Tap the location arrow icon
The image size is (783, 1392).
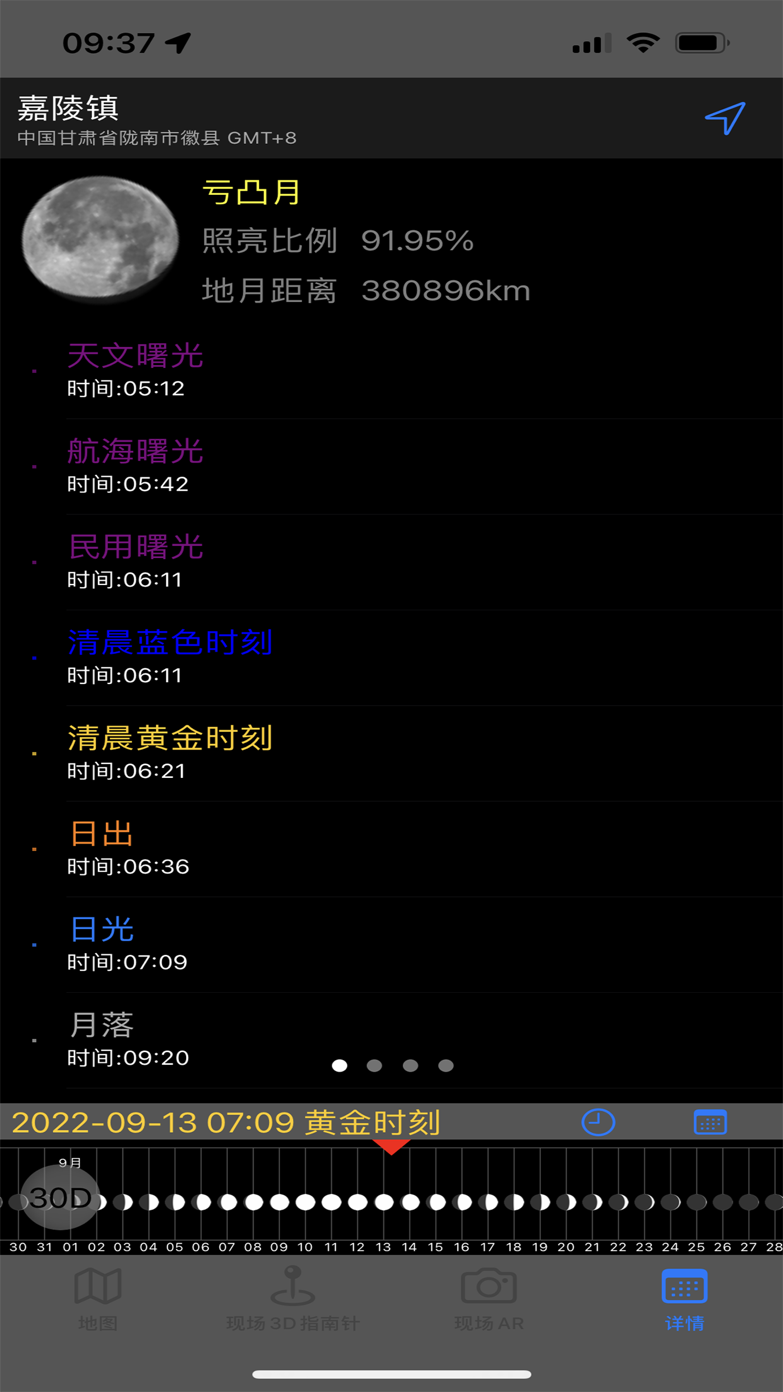(x=725, y=118)
